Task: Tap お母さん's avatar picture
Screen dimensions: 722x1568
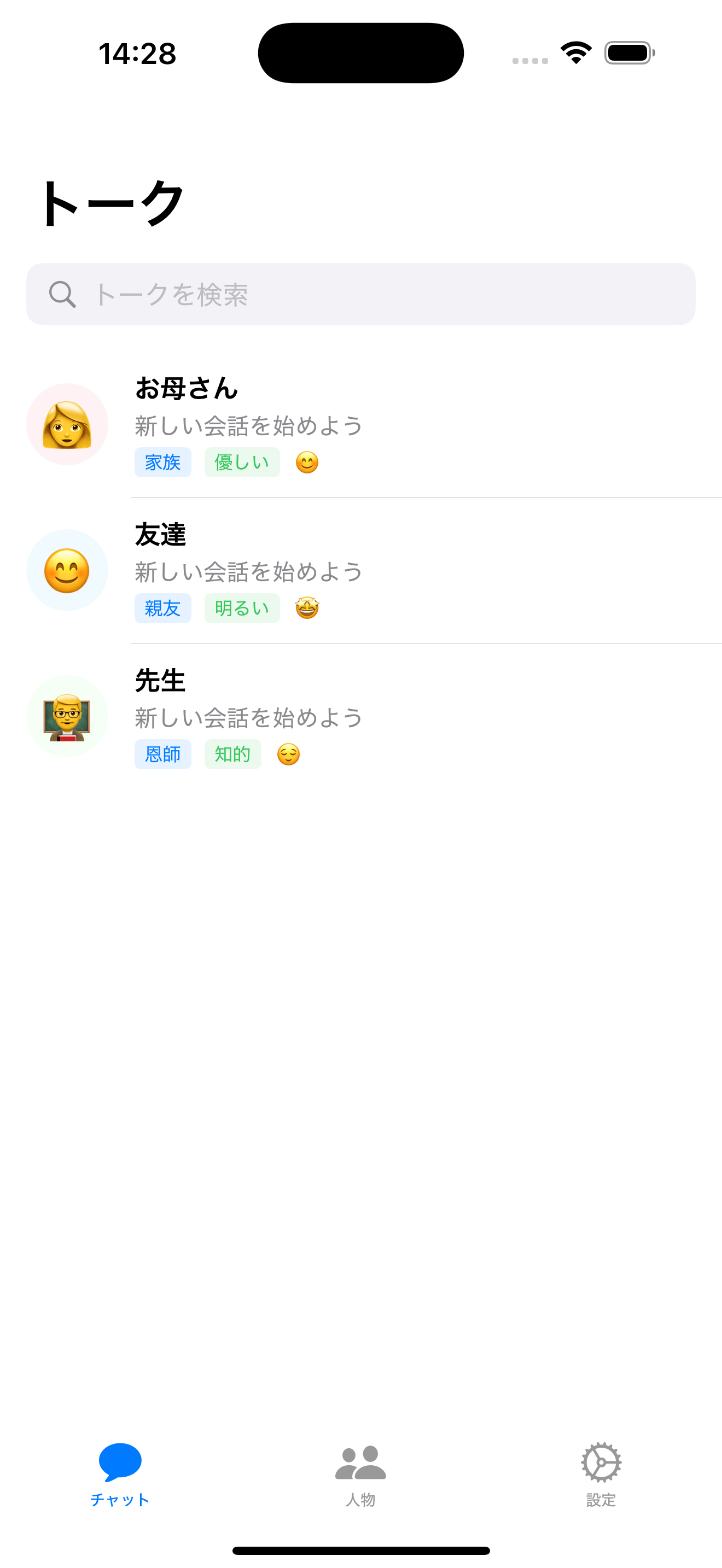Action: point(67,424)
